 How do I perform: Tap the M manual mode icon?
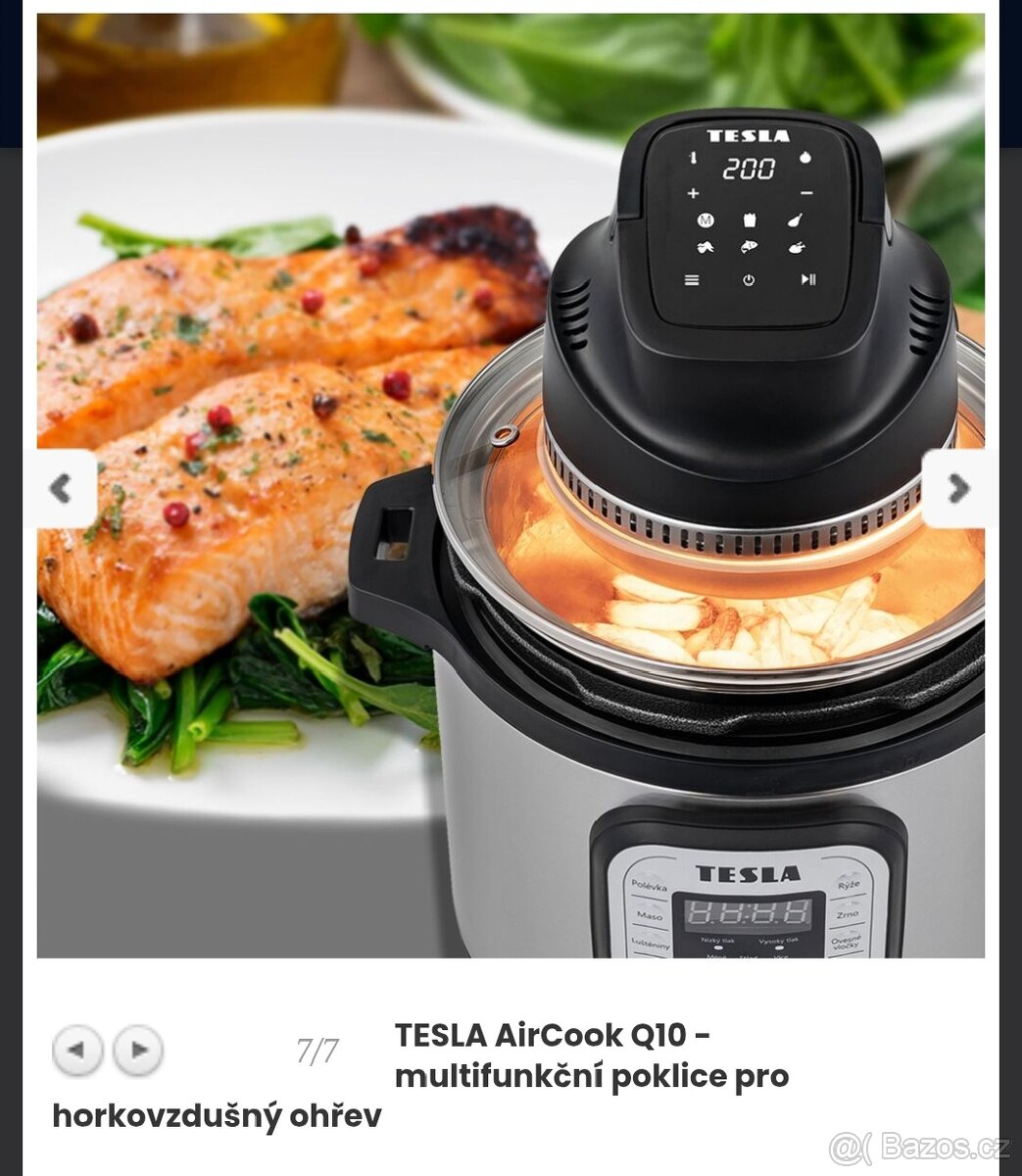[706, 220]
